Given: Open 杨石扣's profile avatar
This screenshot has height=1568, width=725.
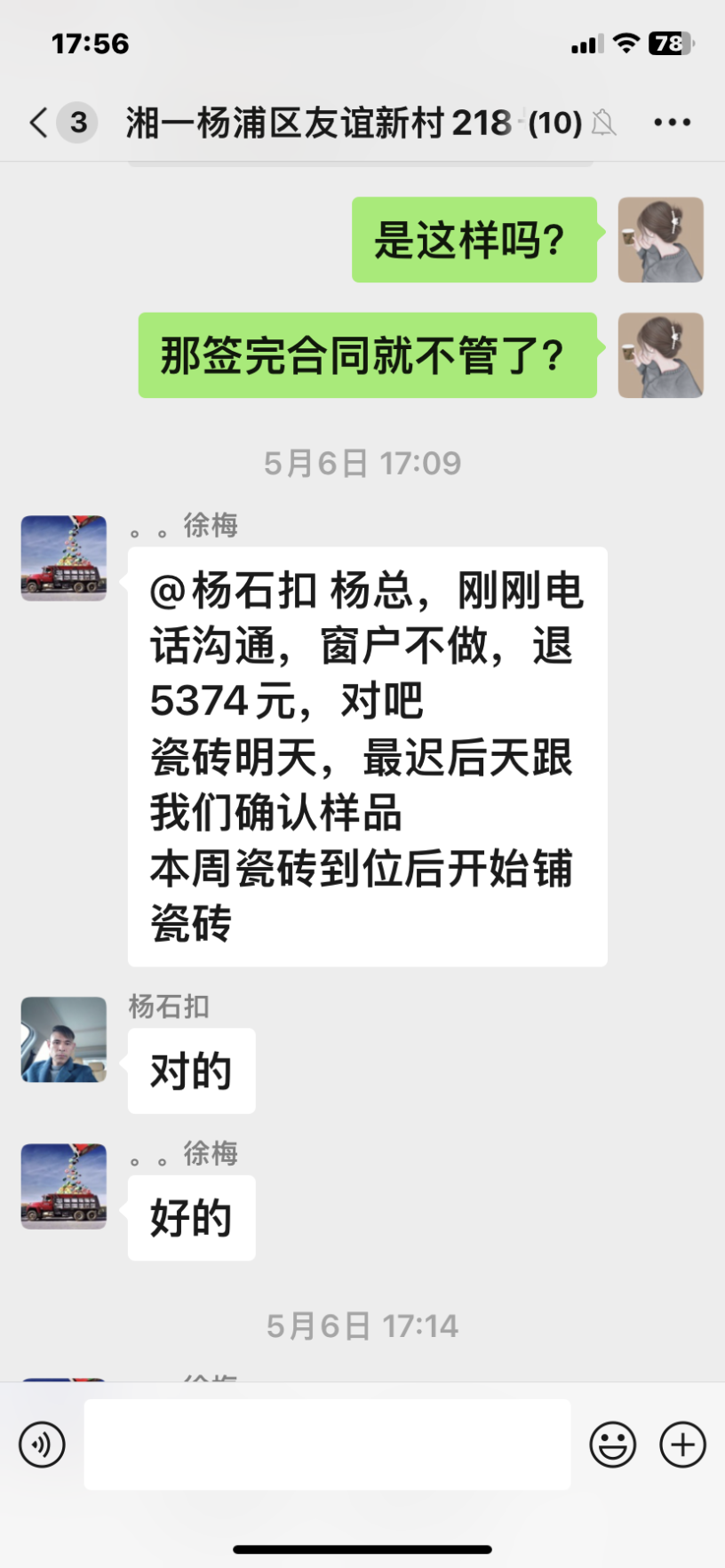Looking at the screenshot, I should tap(64, 1039).
